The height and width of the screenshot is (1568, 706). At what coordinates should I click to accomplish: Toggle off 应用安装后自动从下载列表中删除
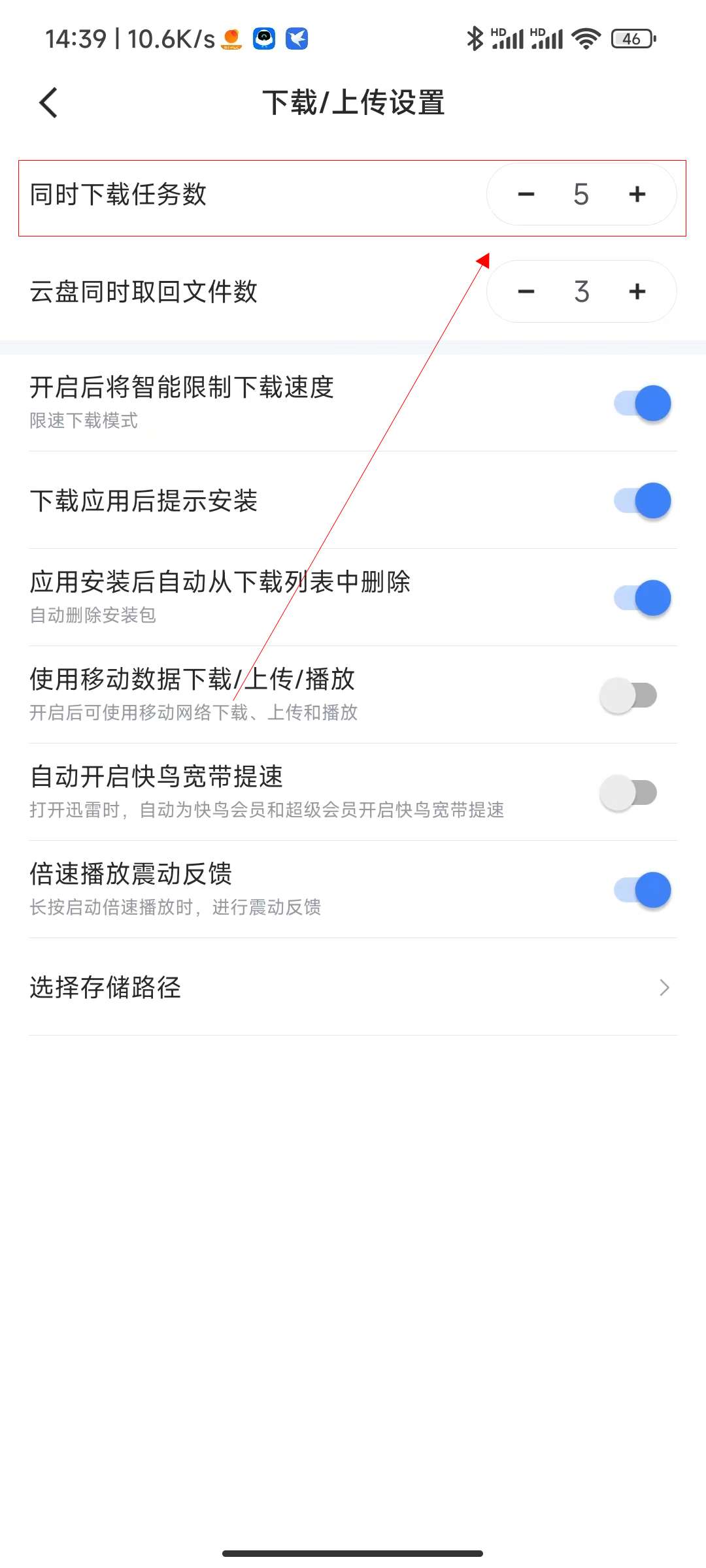click(x=642, y=598)
